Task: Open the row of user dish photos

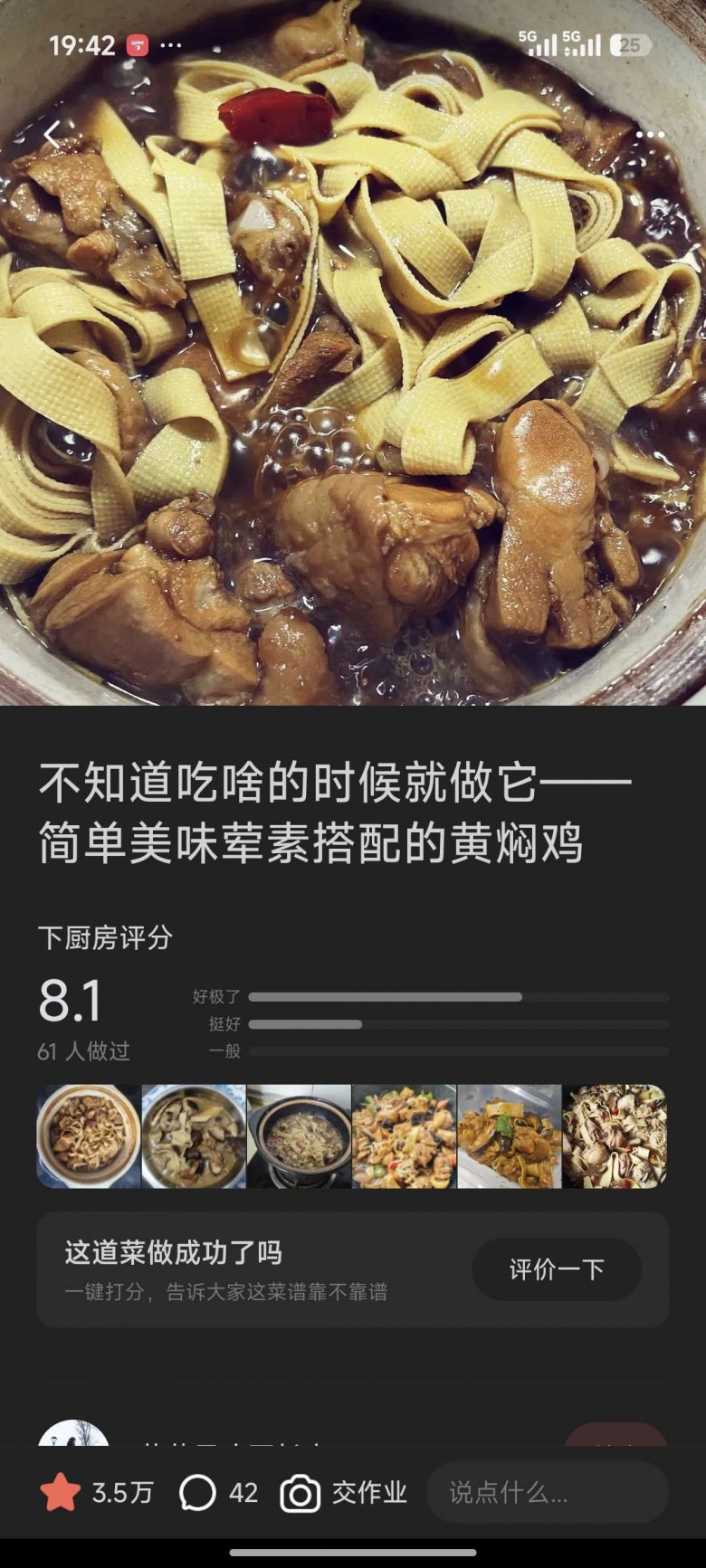Action: (x=352, y=1136)
